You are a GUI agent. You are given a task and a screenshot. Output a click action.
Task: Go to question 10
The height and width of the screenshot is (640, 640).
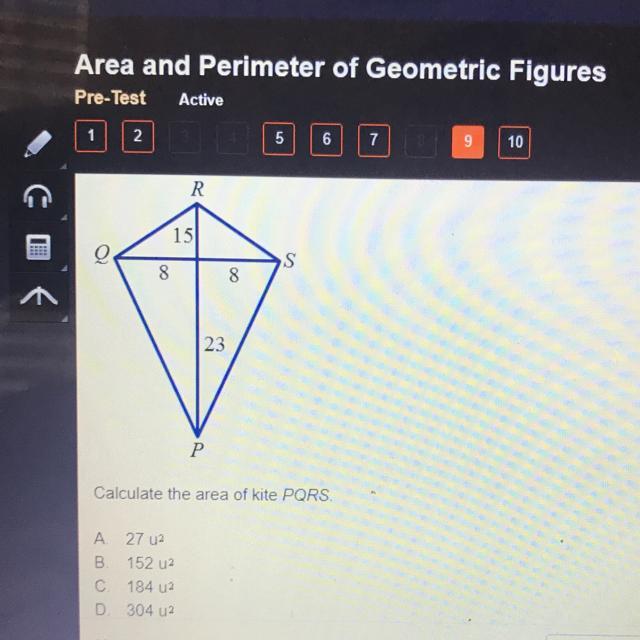point(514,142)
